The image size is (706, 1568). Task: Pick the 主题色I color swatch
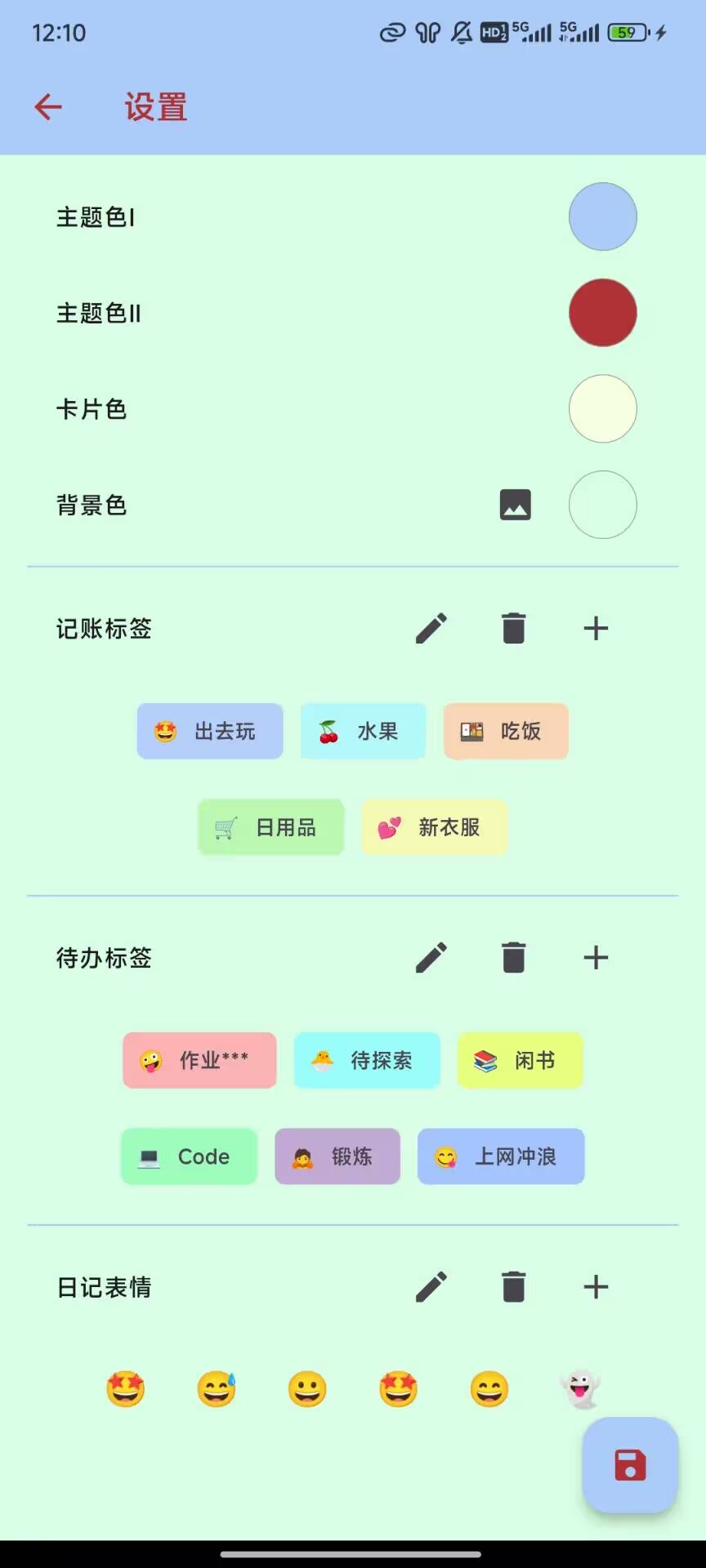click(x=602, y=216)
